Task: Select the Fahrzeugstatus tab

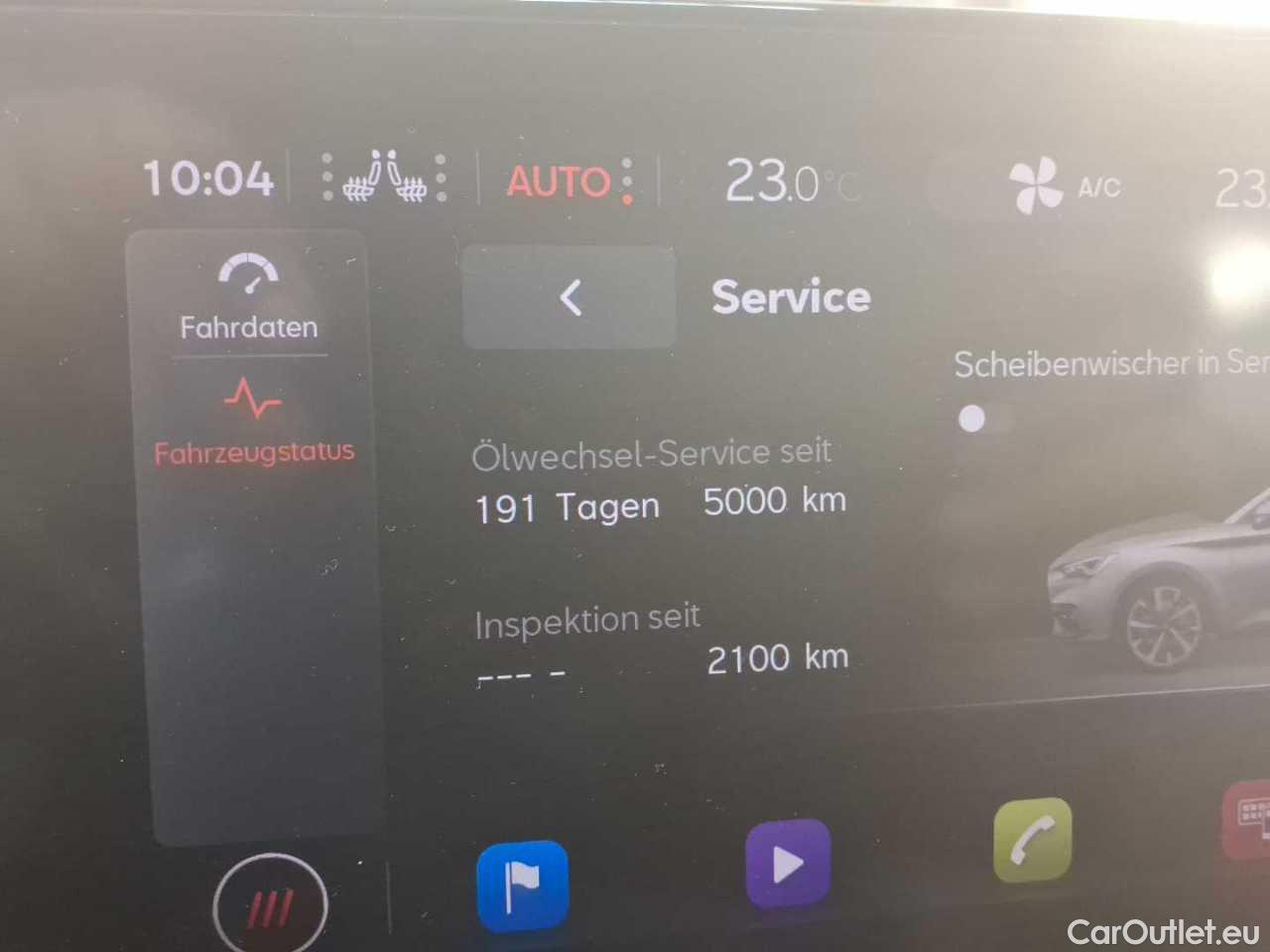Action: coord(254,423)
